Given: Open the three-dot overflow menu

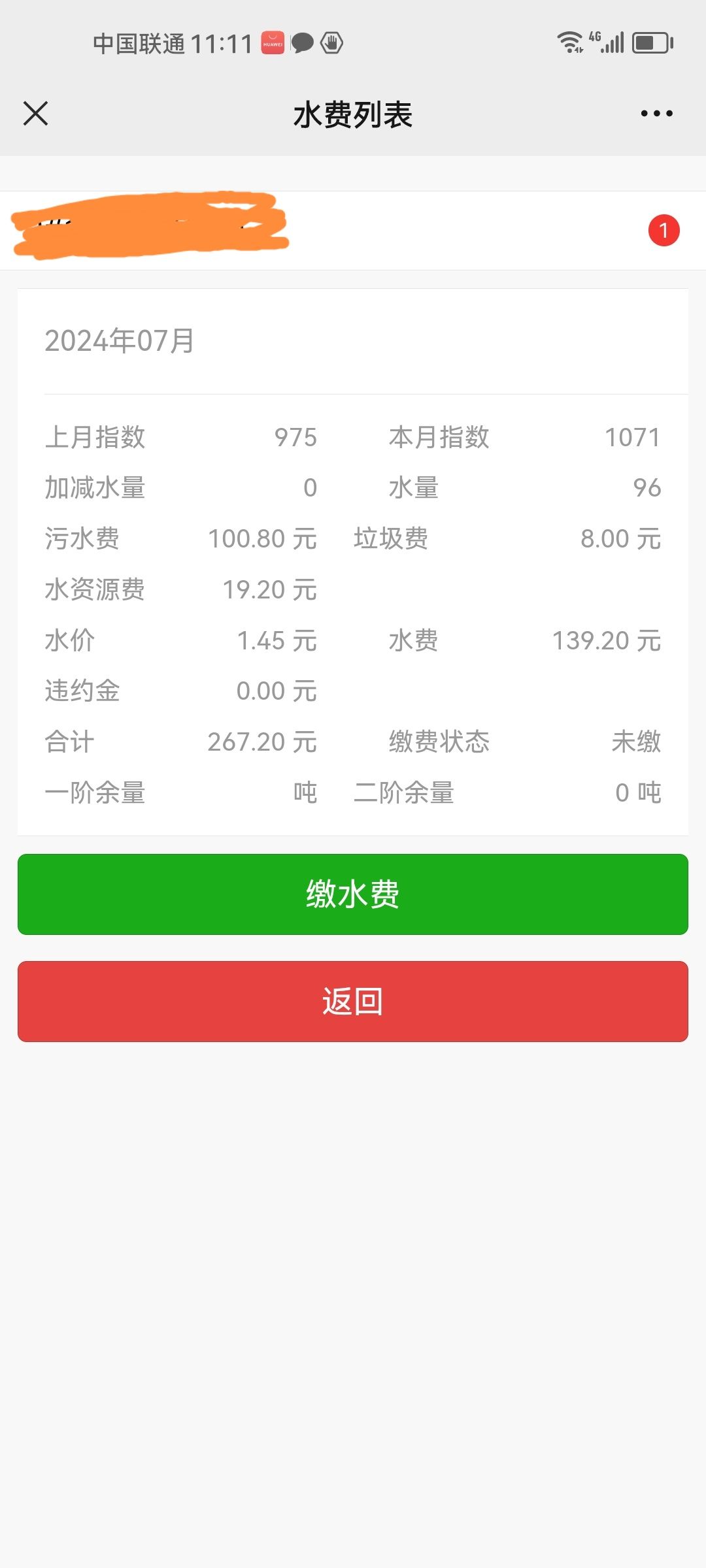Looking at the screenshot, I should 656,114.
